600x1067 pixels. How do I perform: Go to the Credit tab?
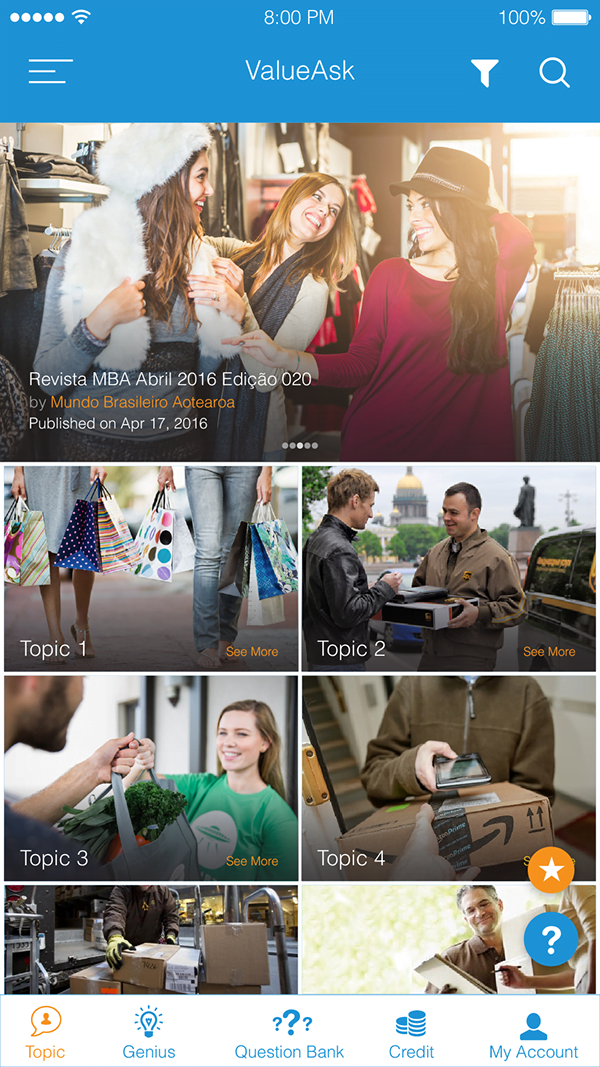[411, 1033]
